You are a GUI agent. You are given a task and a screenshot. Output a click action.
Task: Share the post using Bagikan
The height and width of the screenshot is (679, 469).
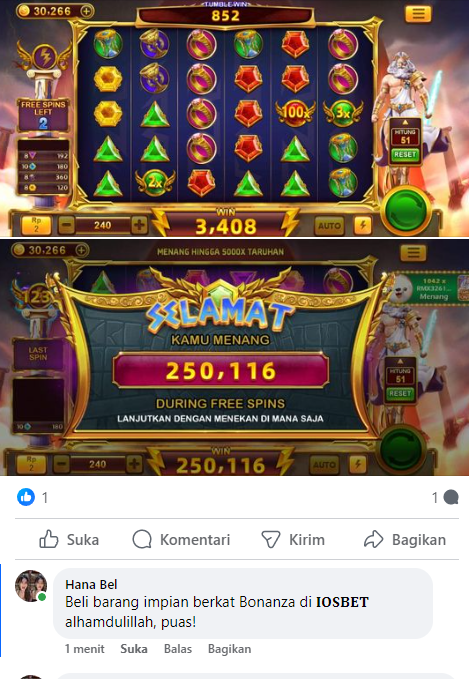point(405,540)
